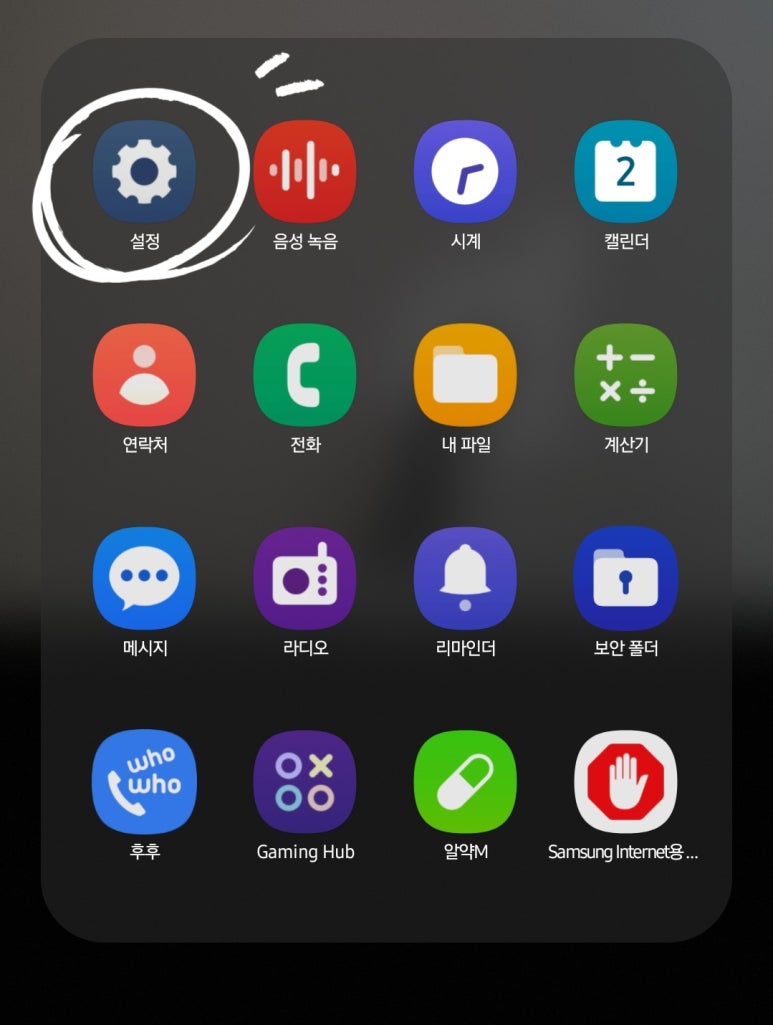The height and width of the screenshot is (1025, 773).
Task: Open 내 파일 file manager
Action: click(465, 375)
